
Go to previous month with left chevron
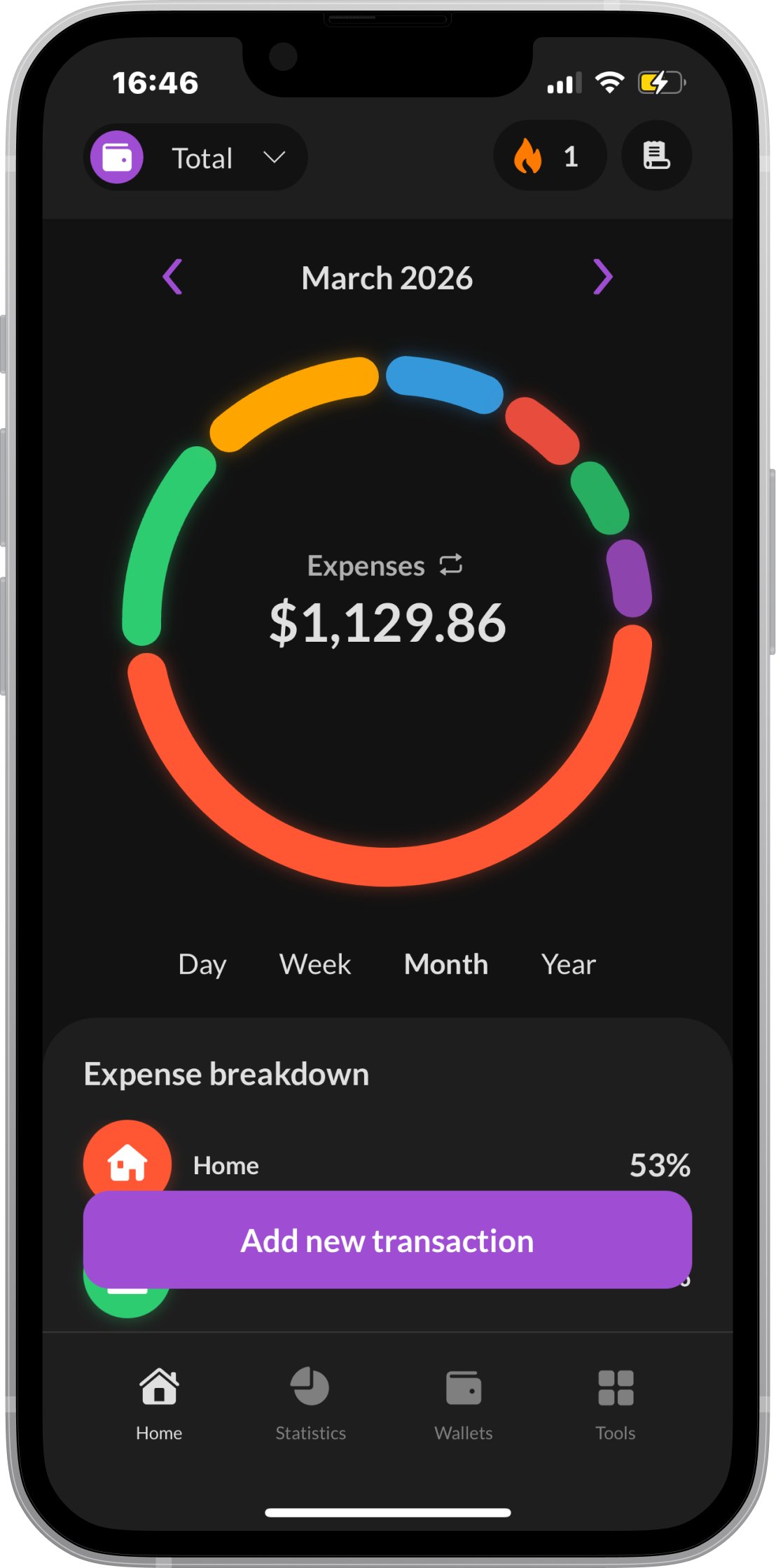[x=173, y=277]
